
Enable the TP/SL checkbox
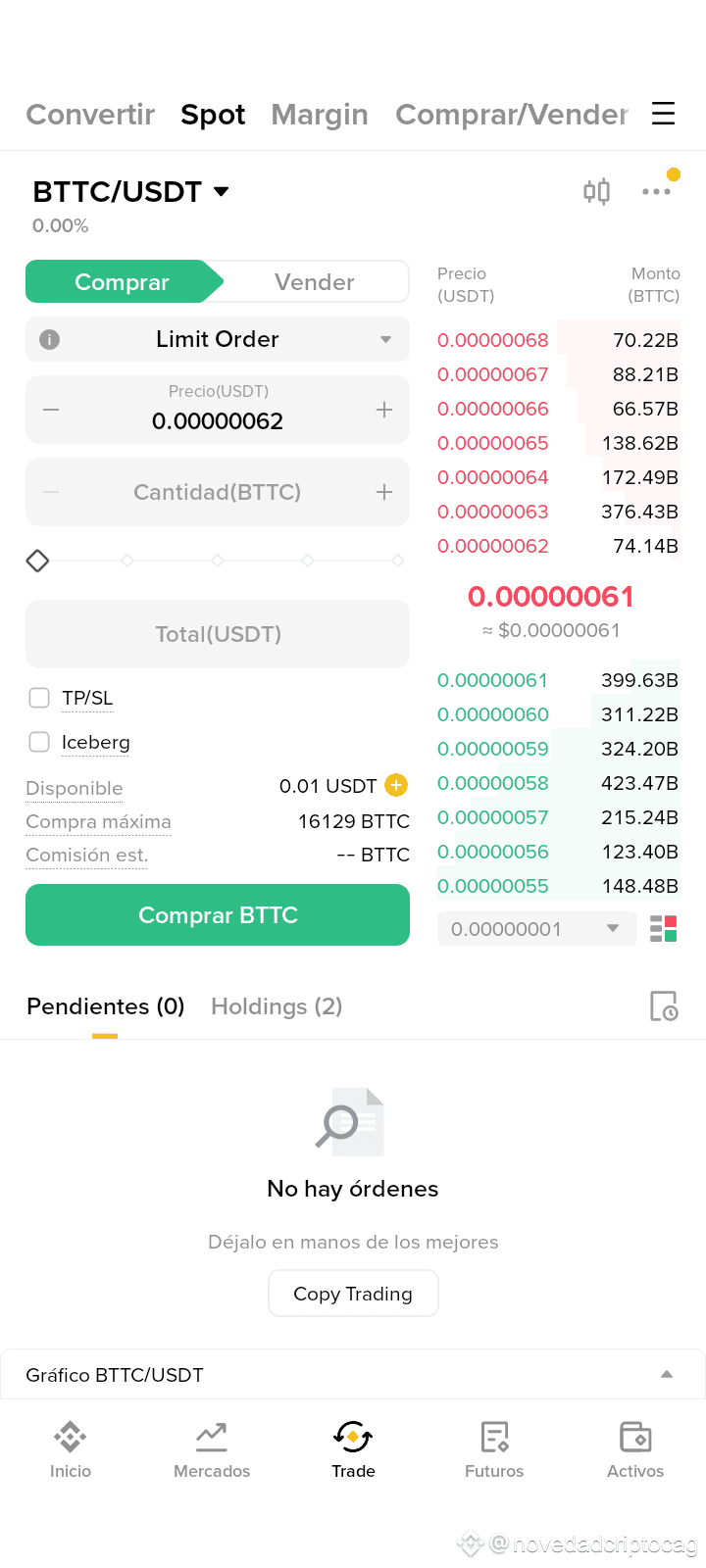[x=39, y=698]
